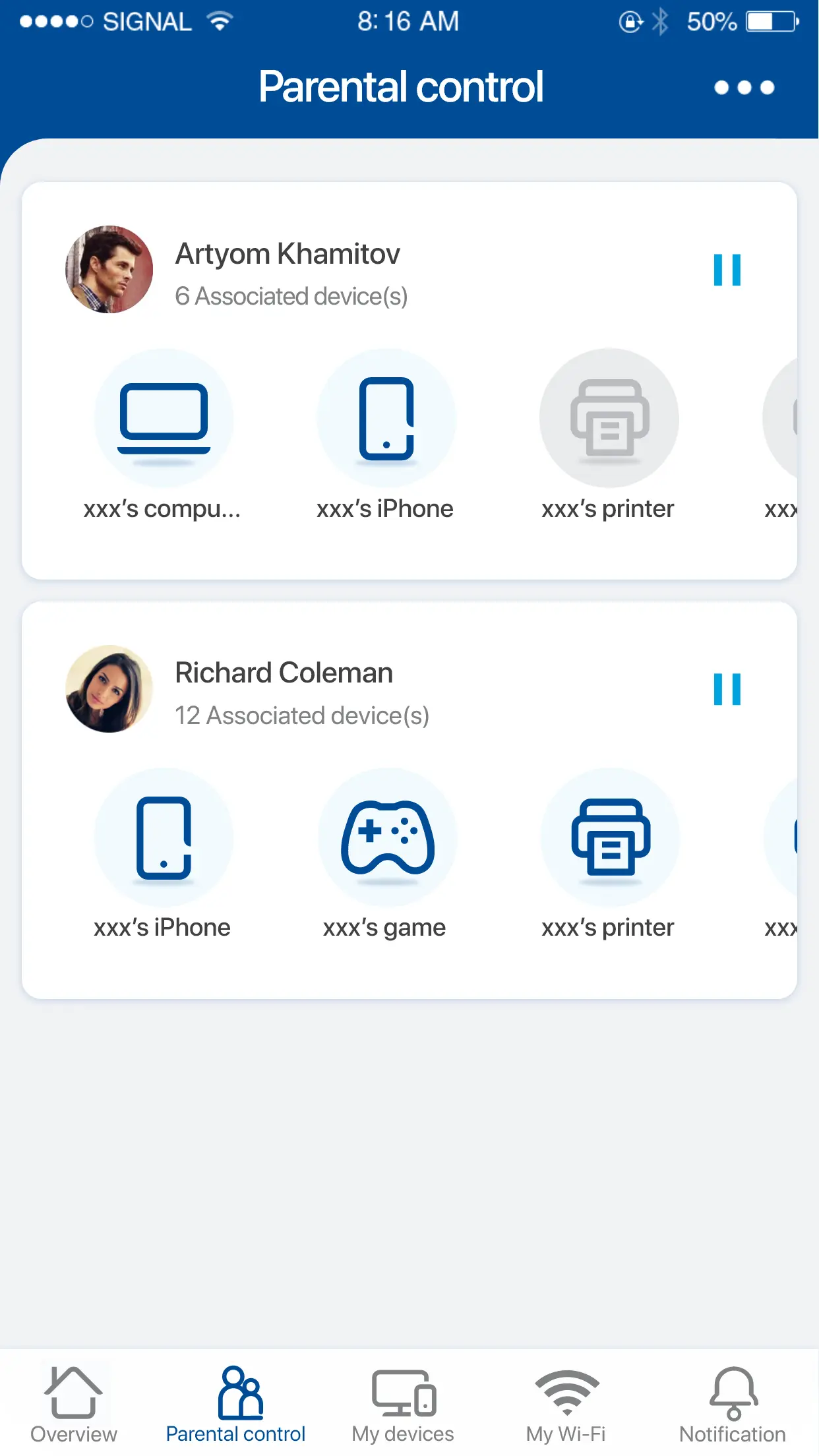Open the three-dot overflow menu
Screen dimensions: 819x1456
(744, 87)
